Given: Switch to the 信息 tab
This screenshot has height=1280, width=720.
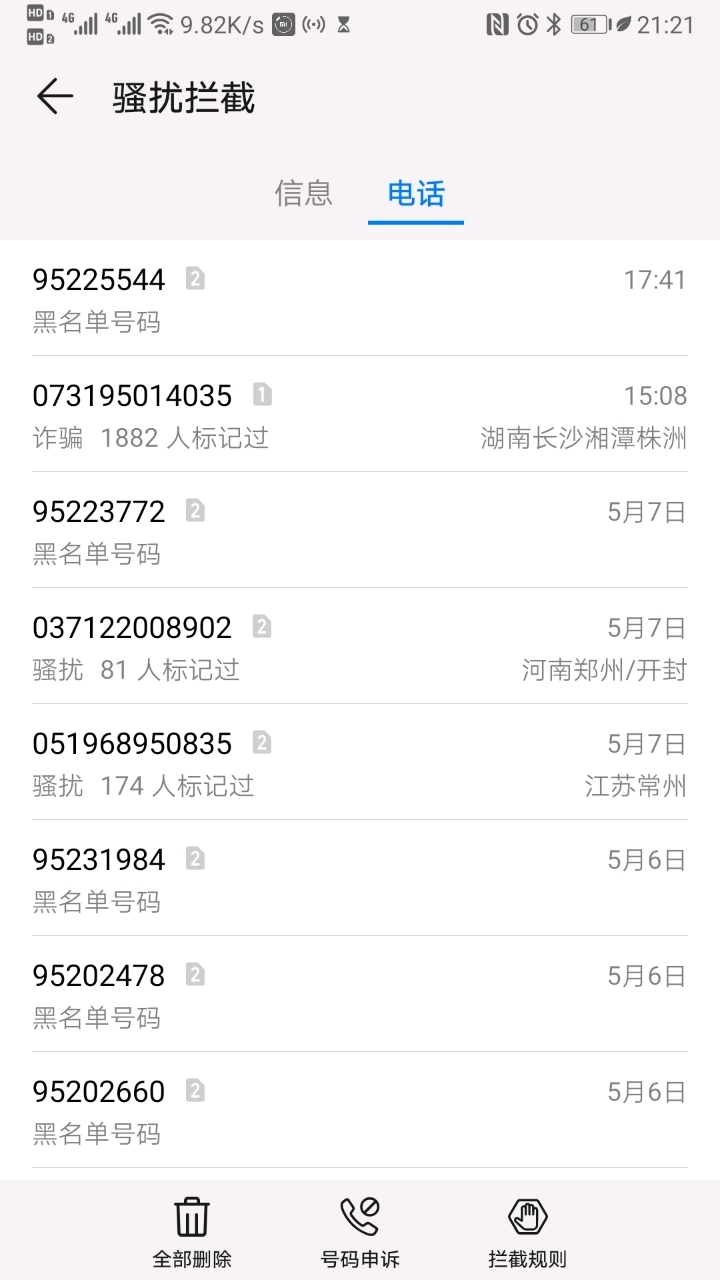Looking at the screenshot, I should coord(304,193).
